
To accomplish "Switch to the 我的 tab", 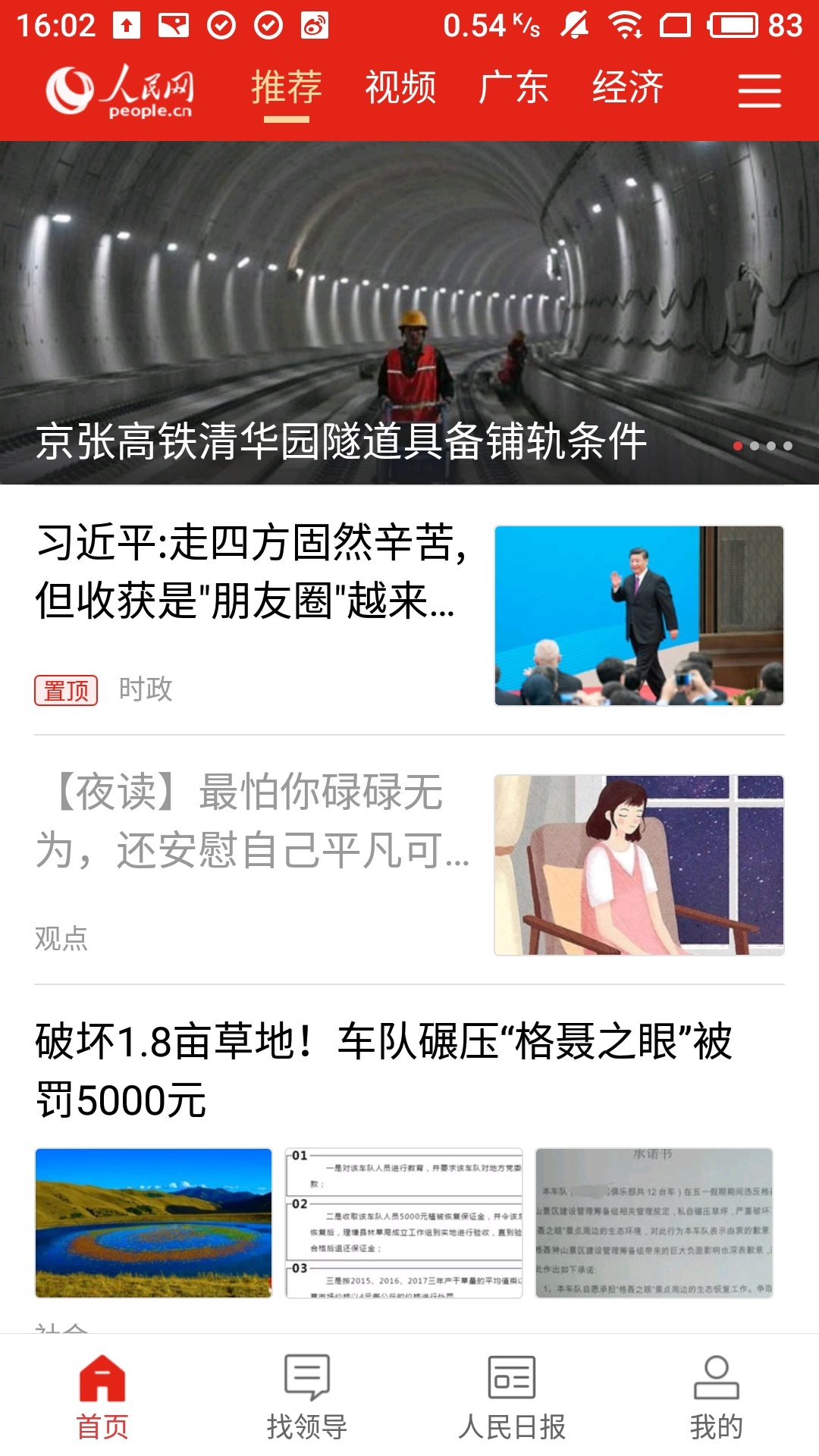I will pyautogui.click(x=717, y=1397).
